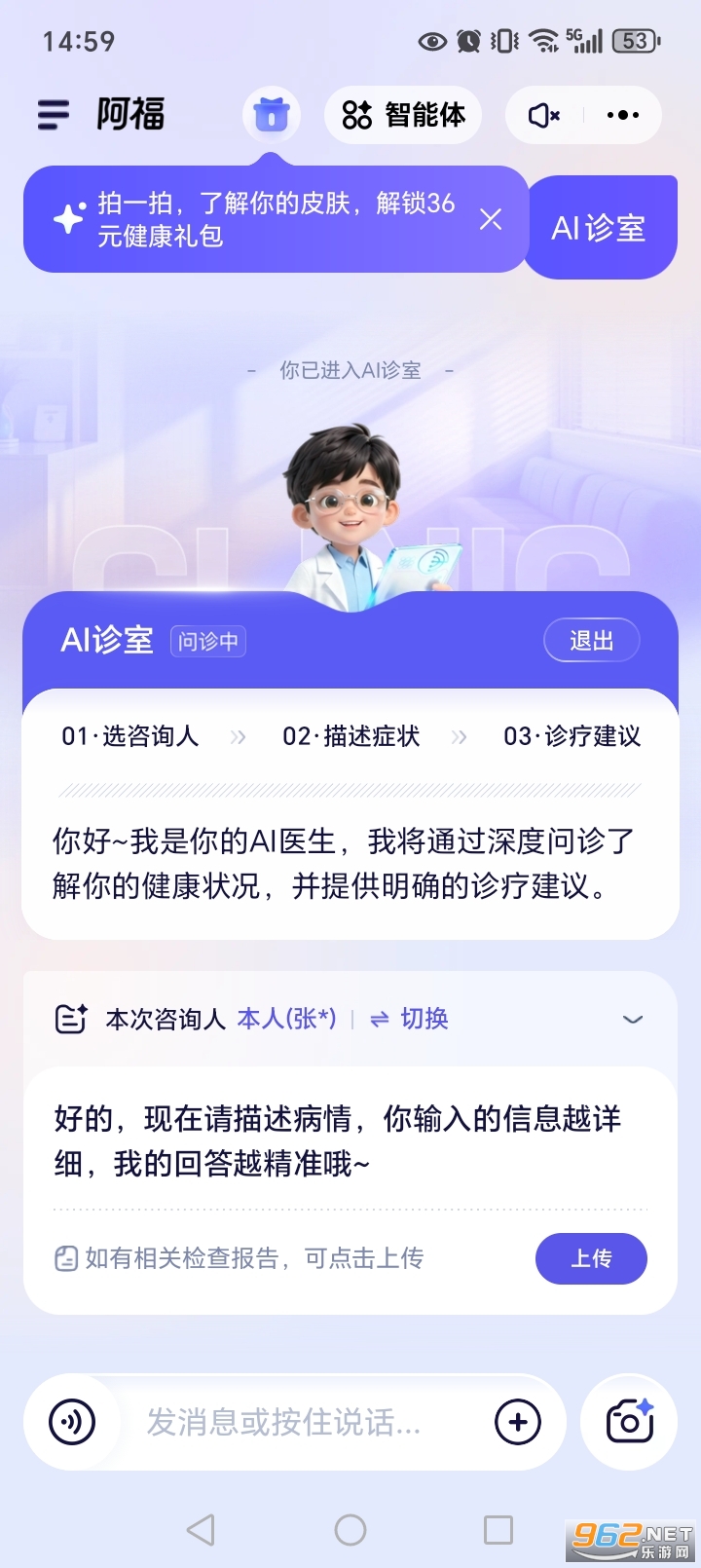Screen dimensions: 701x1568
Task: Switch to 03·诊疗建议 step
Action: point(572,737)
